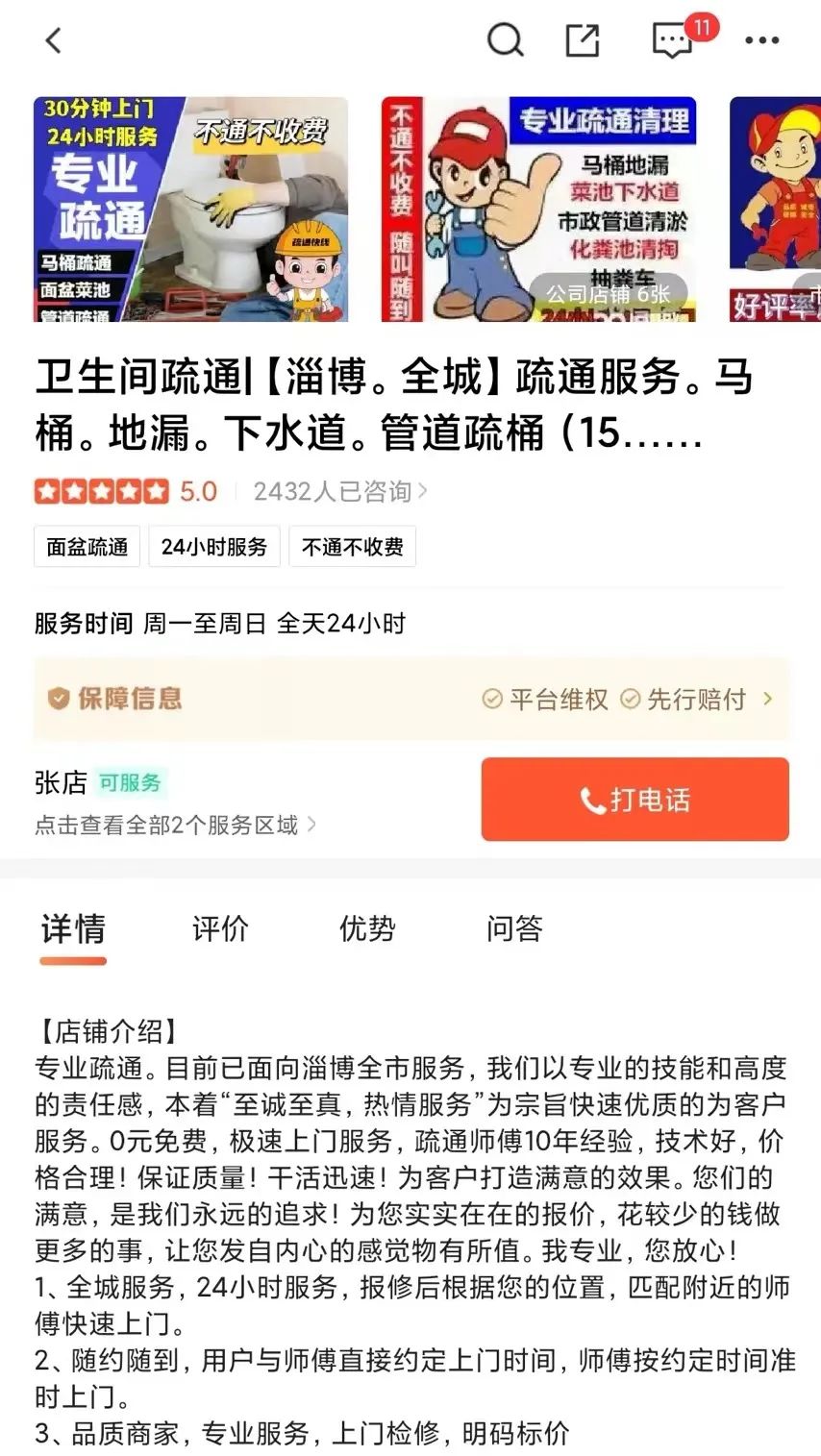This screenshot has height=1456, width=821.
Task: Expand the 保障信息 guarantee row
Action: pos(411,699)
